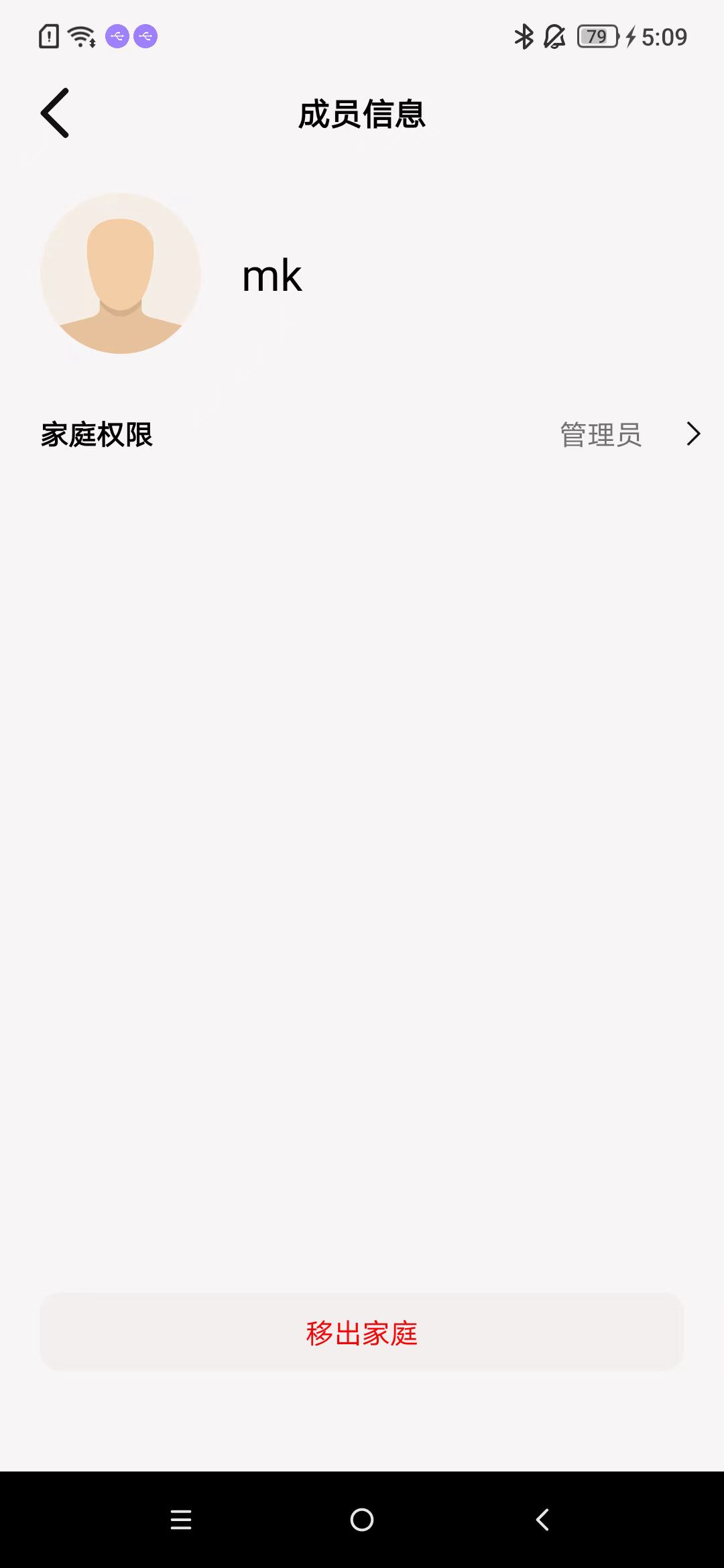Open the system recent apps menu

(x=181, y=1519)
